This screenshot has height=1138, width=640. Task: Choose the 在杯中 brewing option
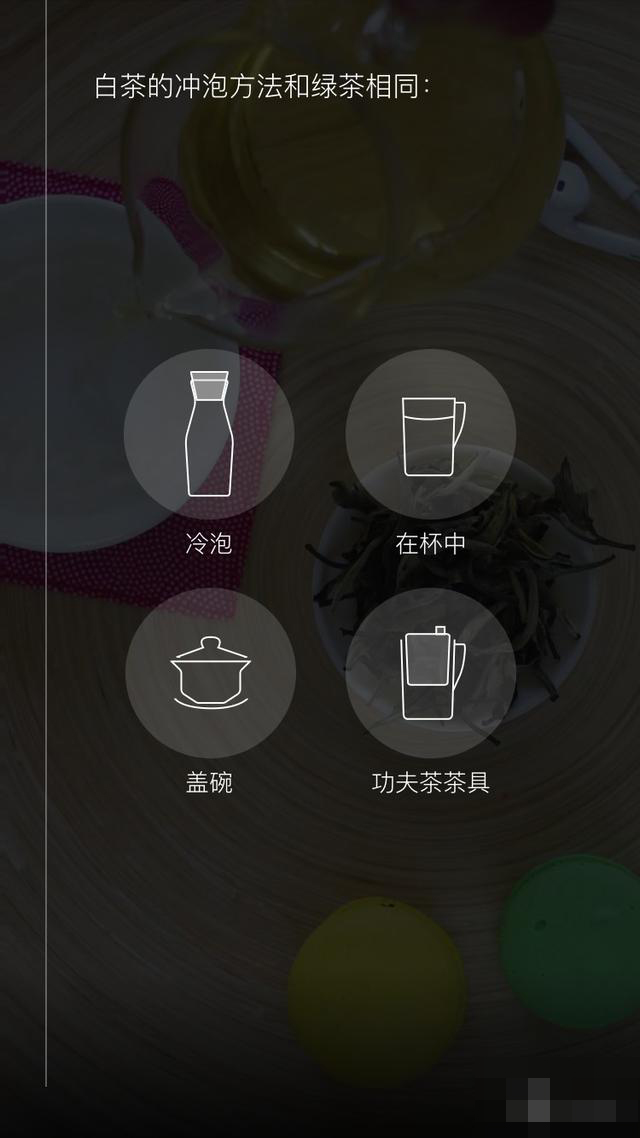(431, 434)
